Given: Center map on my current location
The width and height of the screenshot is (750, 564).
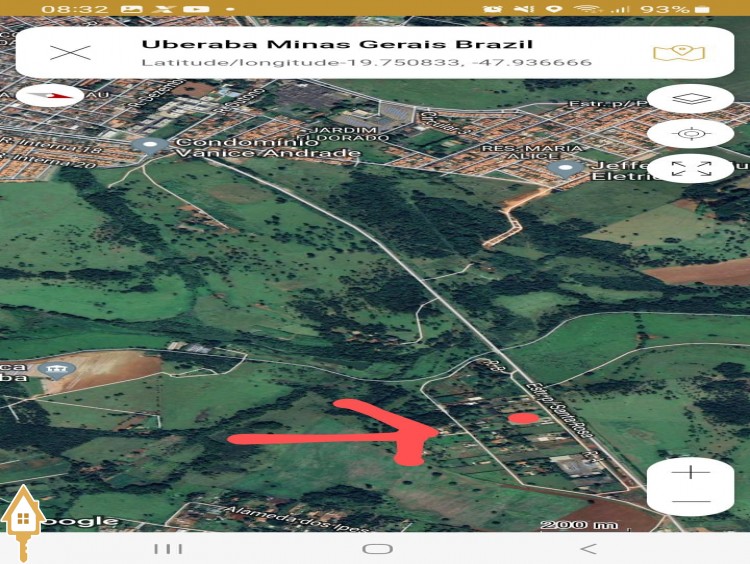Looking at the screenshot, I should pos(691,134).
